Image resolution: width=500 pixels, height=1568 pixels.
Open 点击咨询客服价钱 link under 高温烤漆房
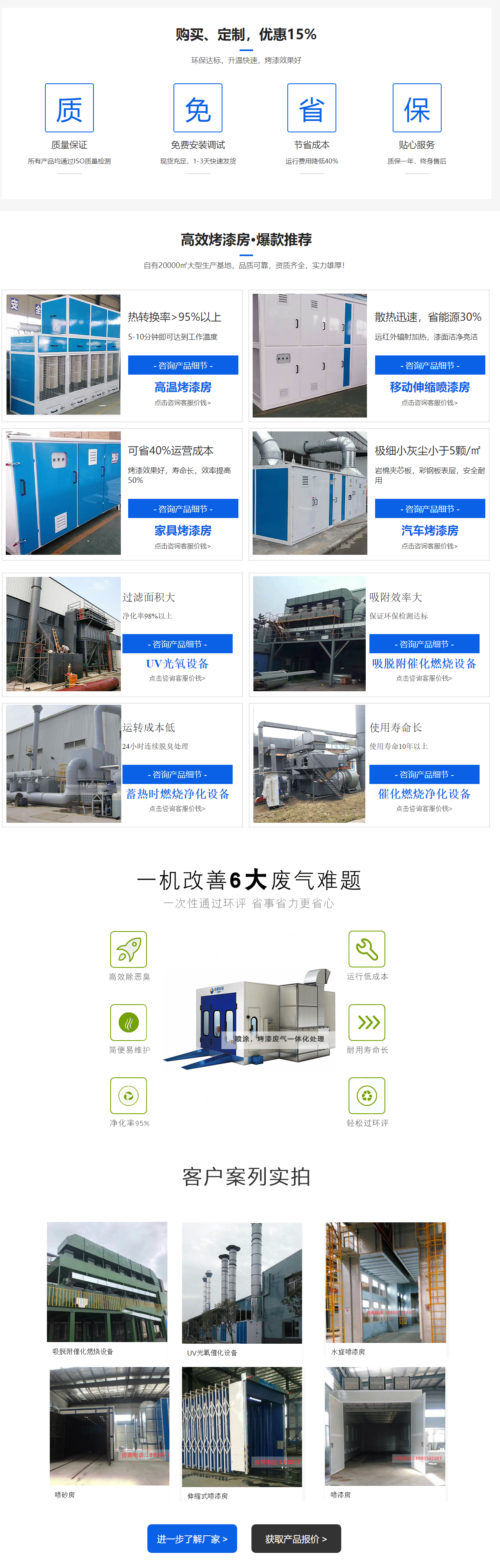point(182,402)
